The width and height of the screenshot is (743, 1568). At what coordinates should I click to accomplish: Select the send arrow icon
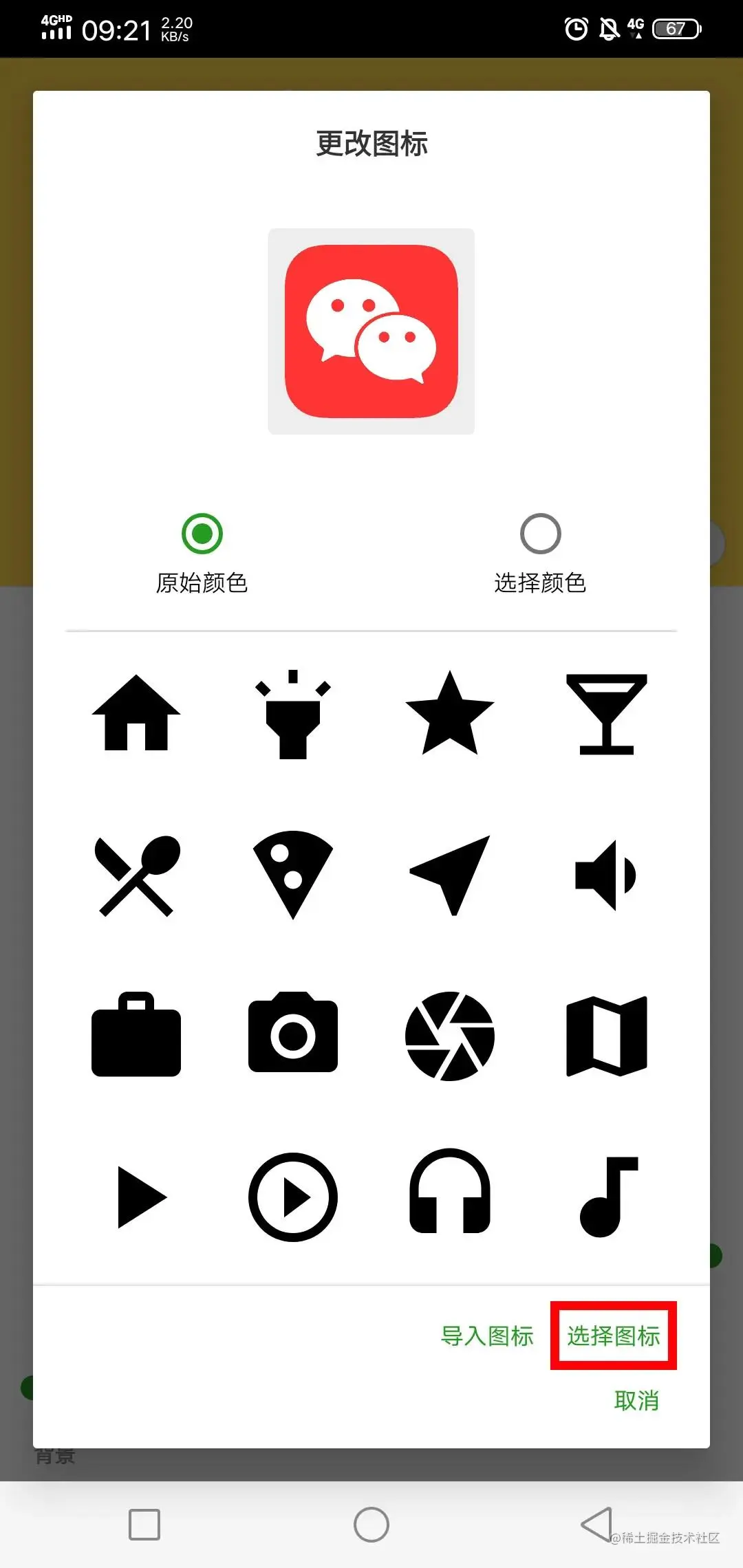tap(451, 875)
